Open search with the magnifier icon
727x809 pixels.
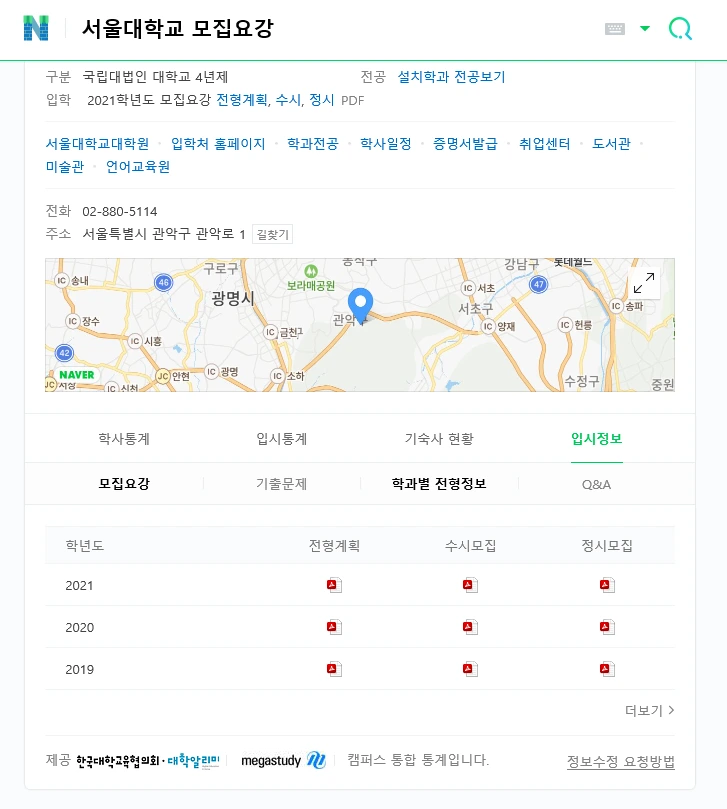[x=680, y=28]
